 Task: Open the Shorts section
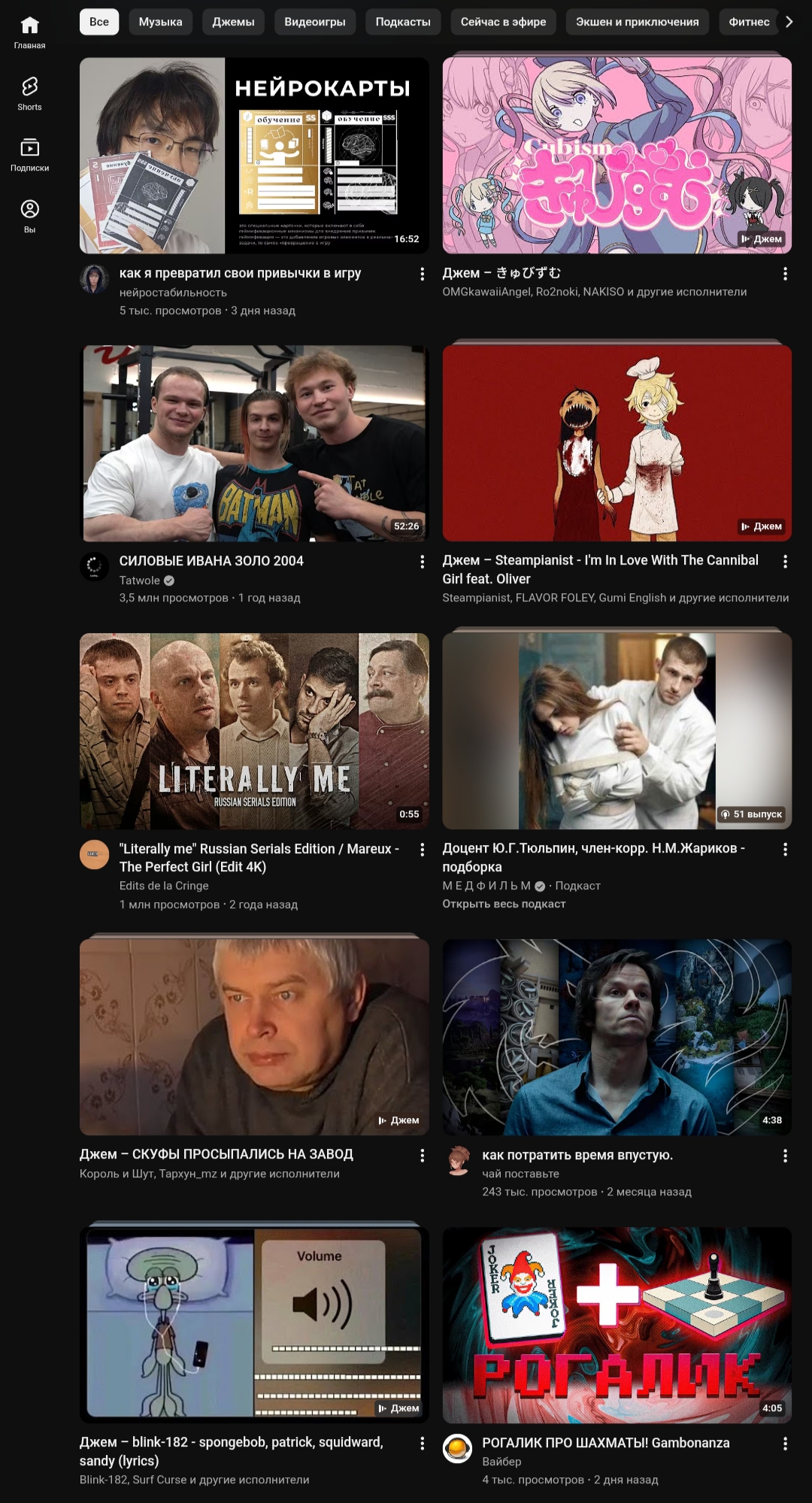click(x=29, y=94)
